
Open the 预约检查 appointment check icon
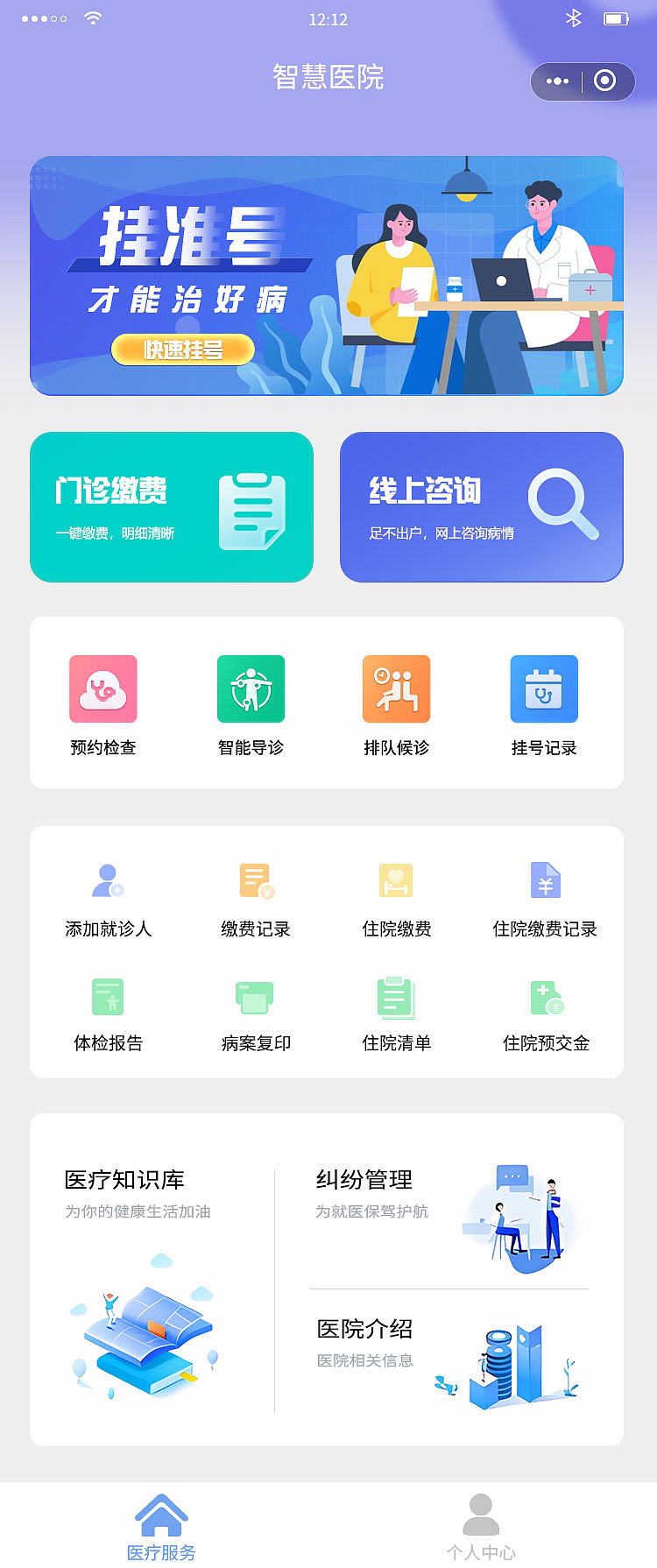(102, 689)
